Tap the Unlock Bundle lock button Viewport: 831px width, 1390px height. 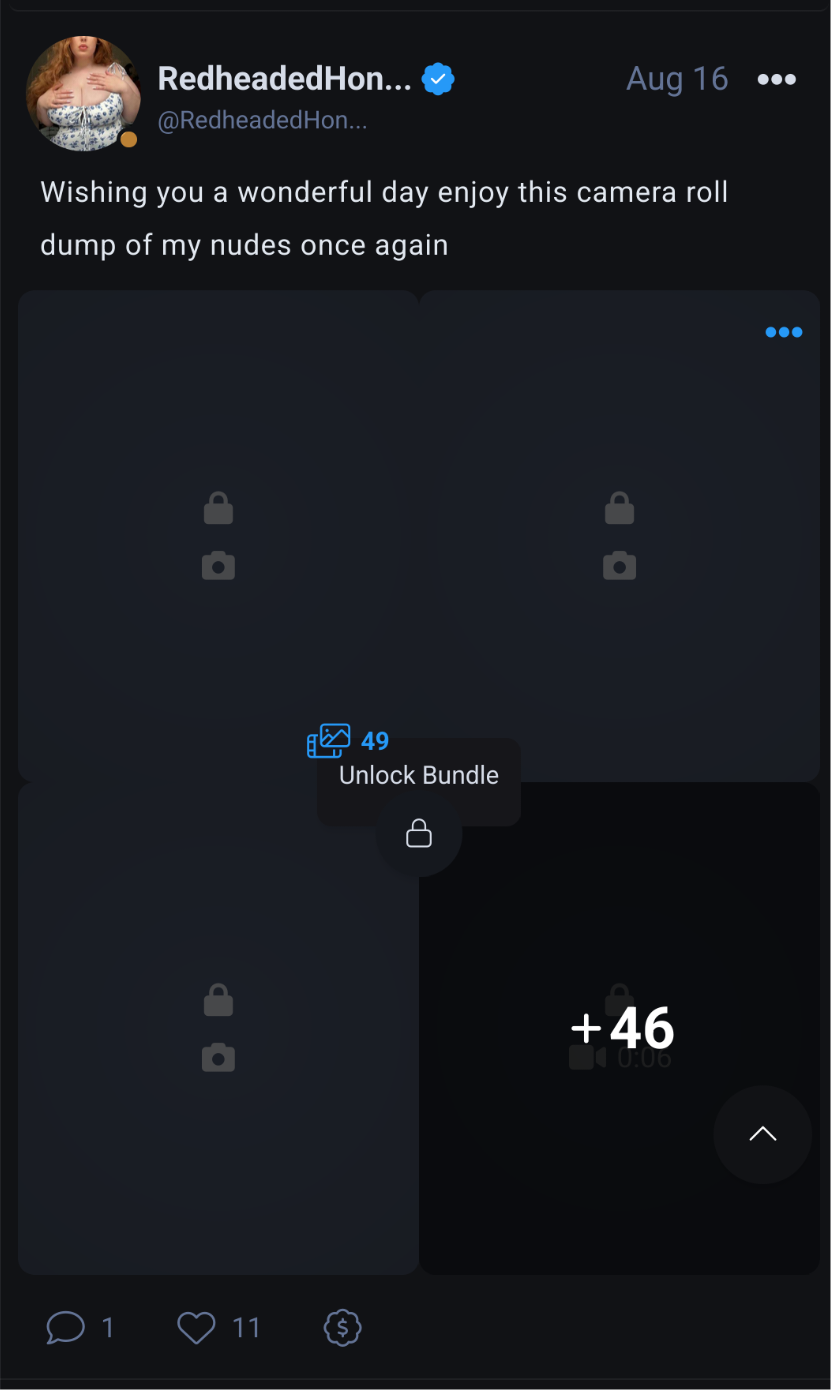[x=419, y=834]
